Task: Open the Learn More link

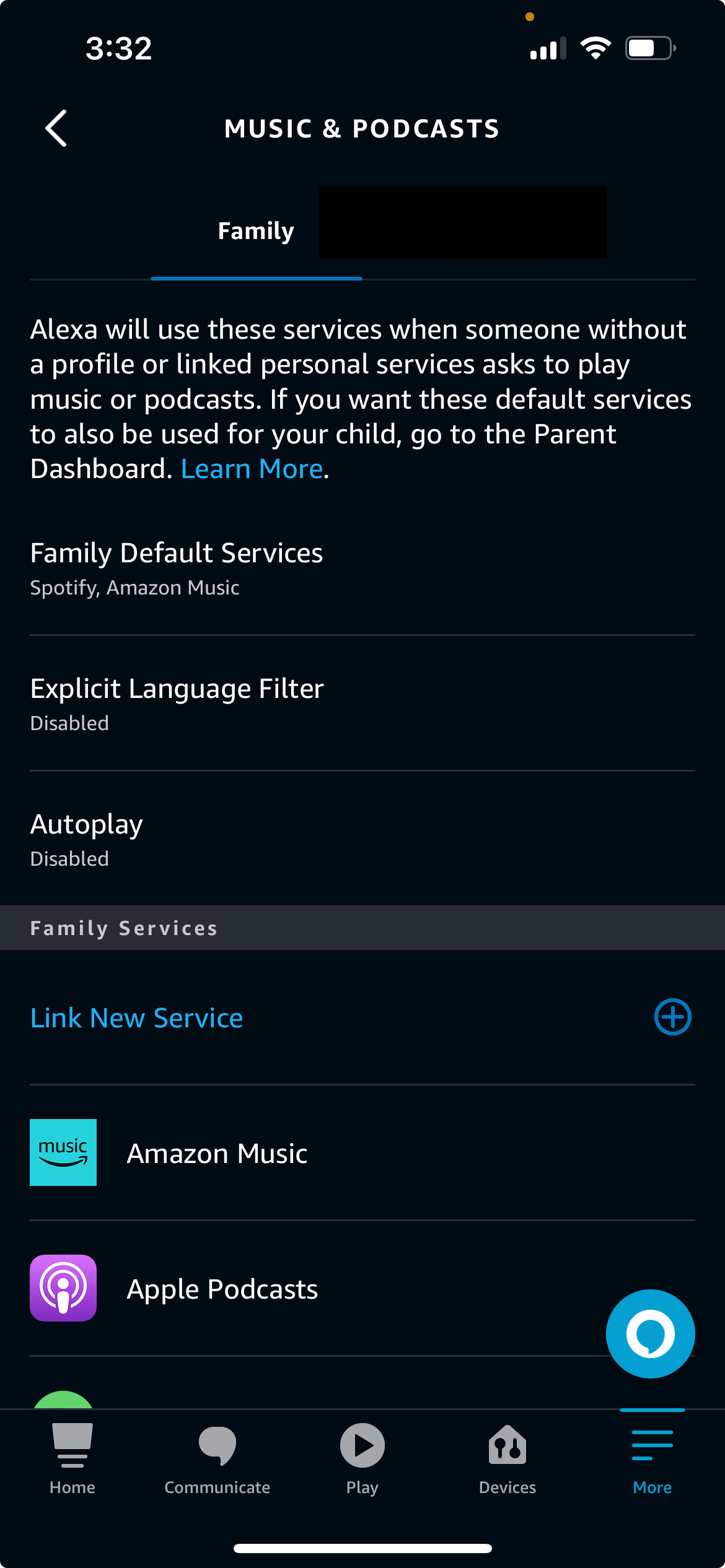Action: click(x=252, y=469)
